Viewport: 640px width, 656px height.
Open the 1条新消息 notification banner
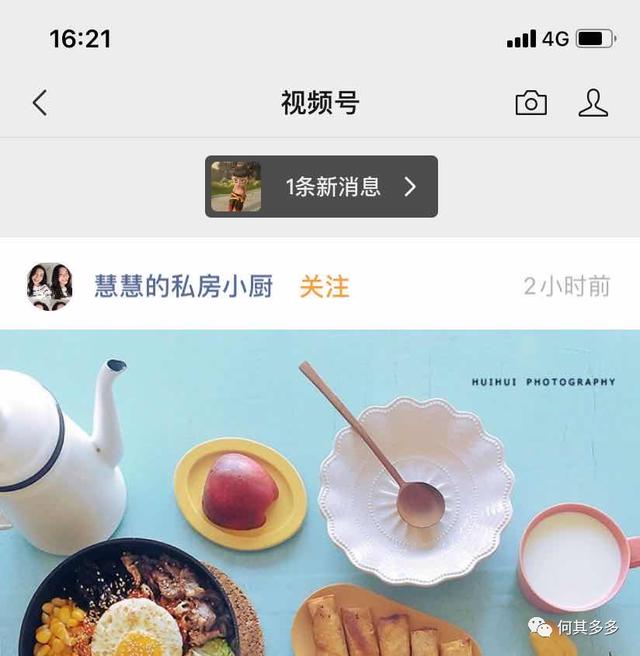[x=321, y=187]
